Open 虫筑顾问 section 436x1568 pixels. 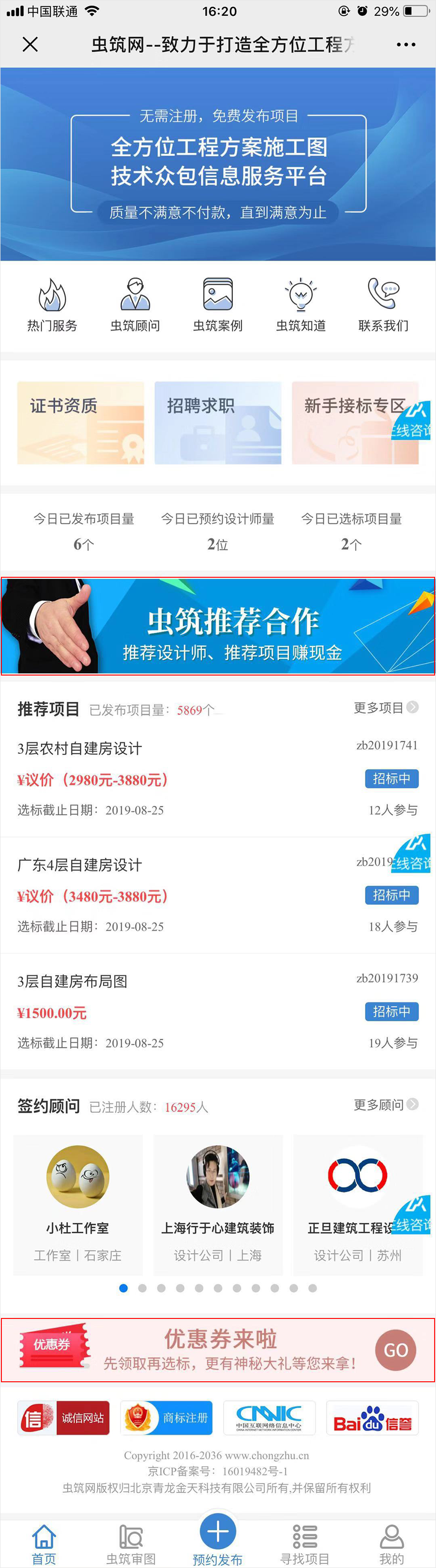(135, 304)
